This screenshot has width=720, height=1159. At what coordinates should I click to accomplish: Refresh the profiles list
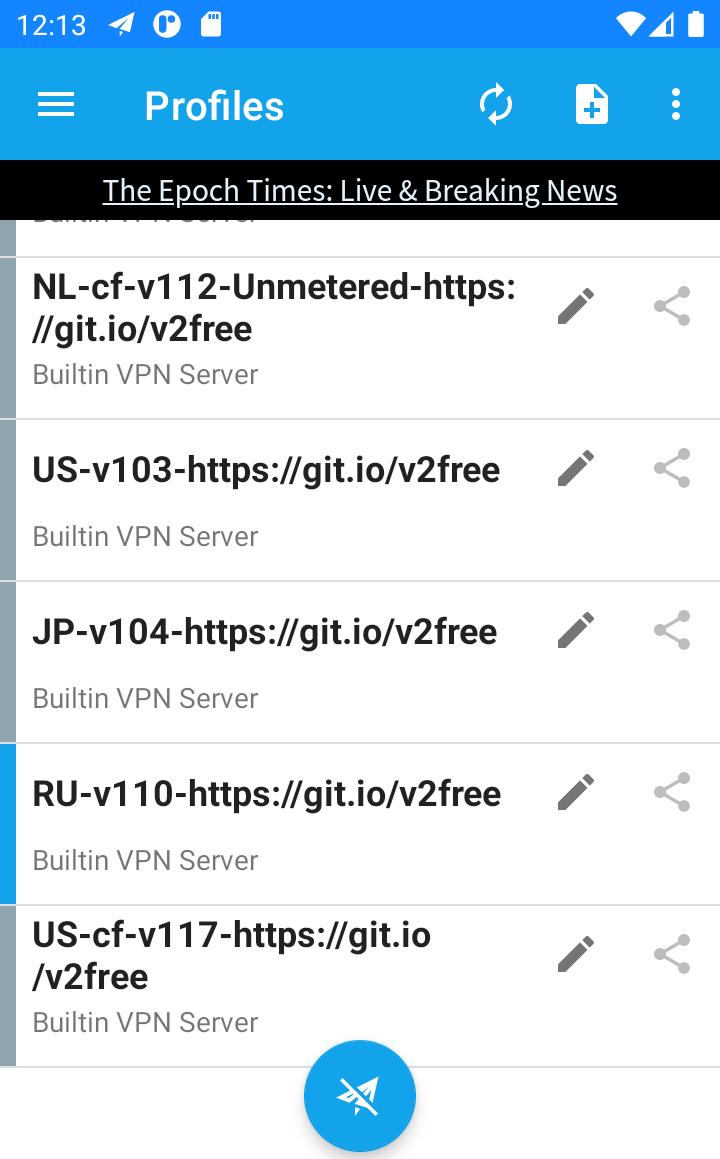click(496, 105)
